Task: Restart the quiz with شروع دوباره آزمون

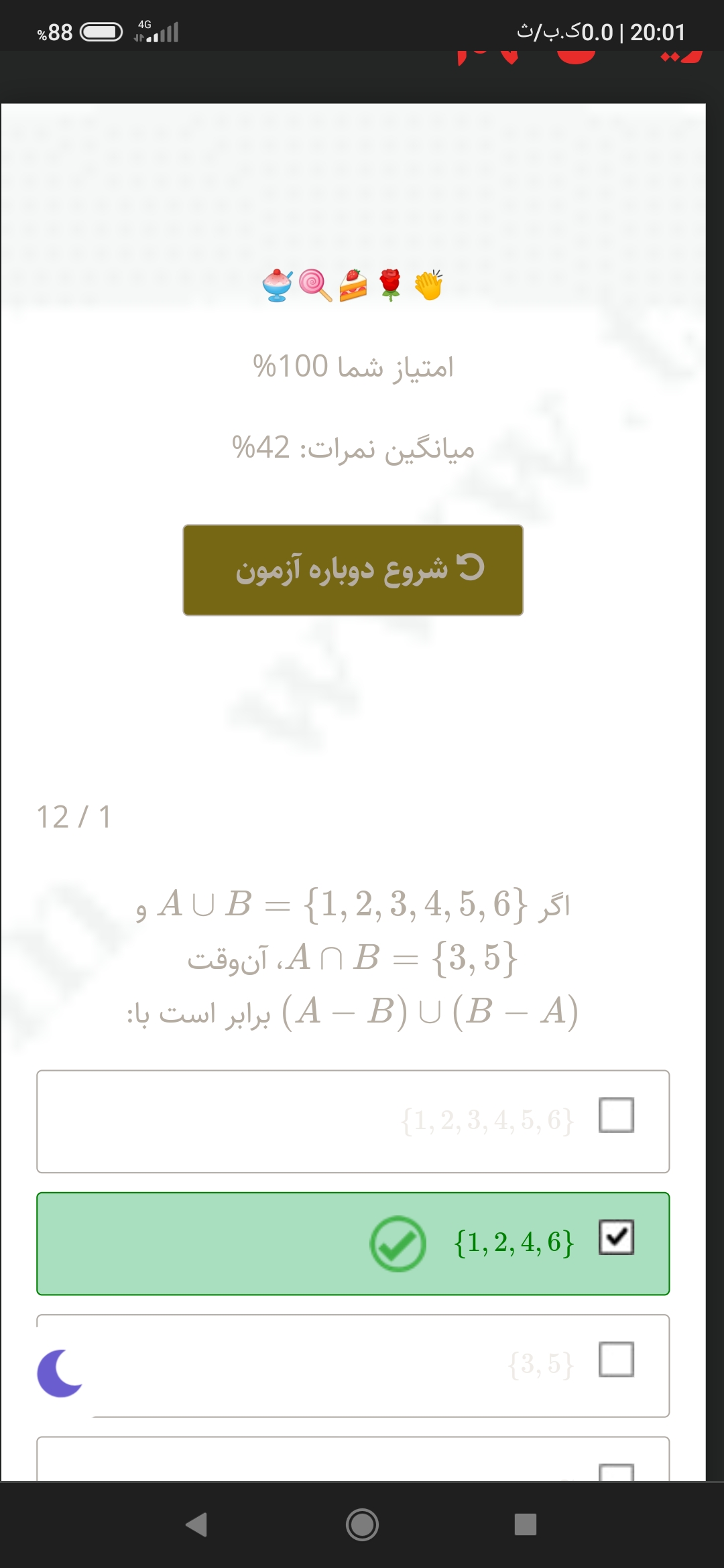Action: 353,570
